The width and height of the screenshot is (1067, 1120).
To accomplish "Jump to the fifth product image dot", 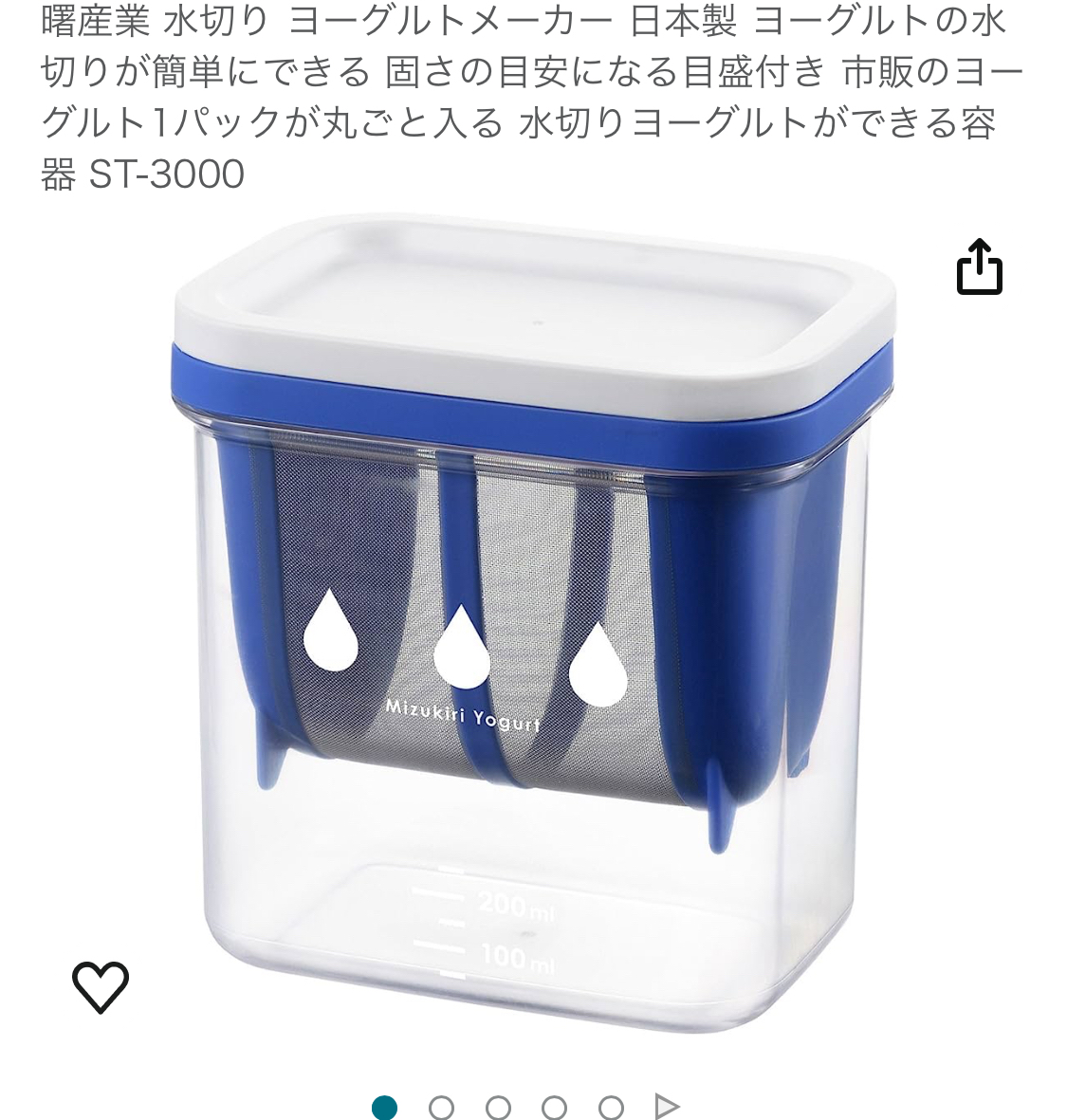I will point(612,1107).
